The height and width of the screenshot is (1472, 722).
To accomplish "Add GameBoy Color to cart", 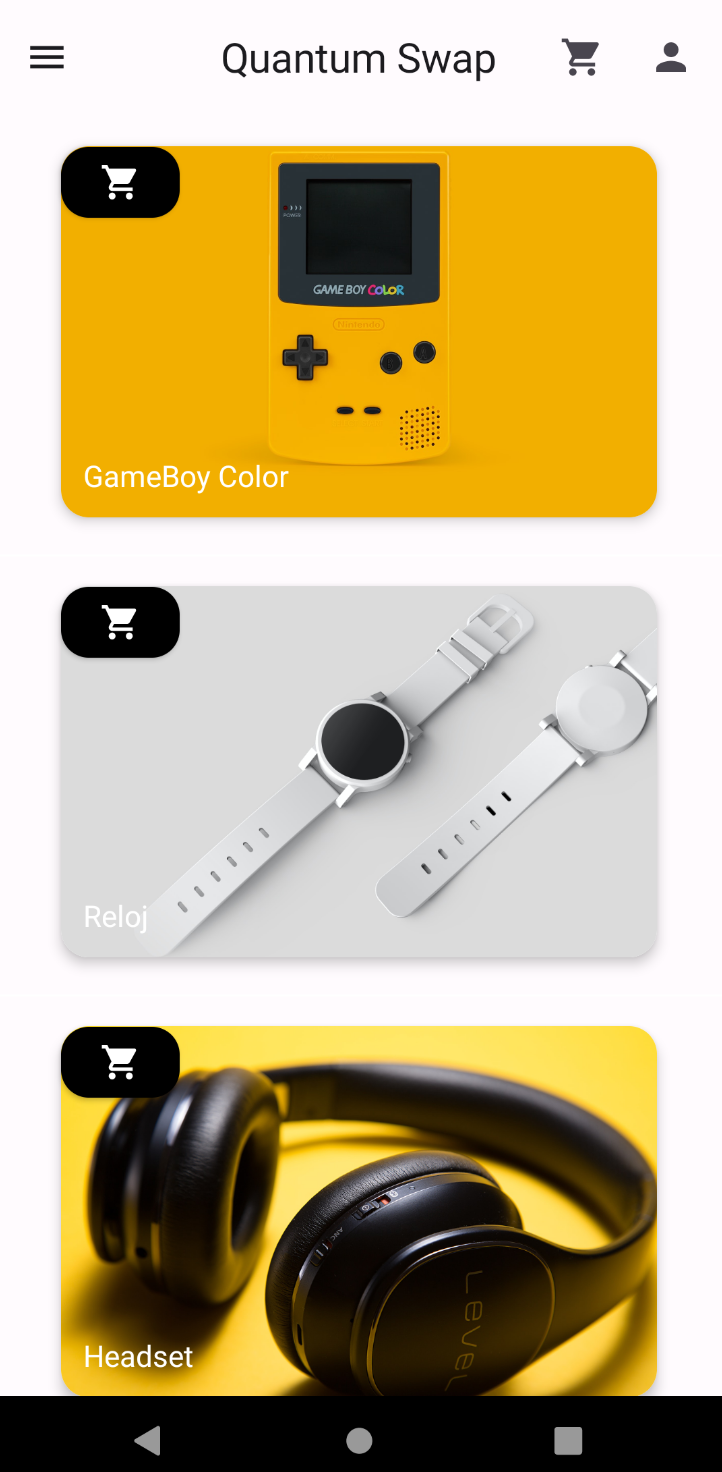I will click(x=120, y=182).
